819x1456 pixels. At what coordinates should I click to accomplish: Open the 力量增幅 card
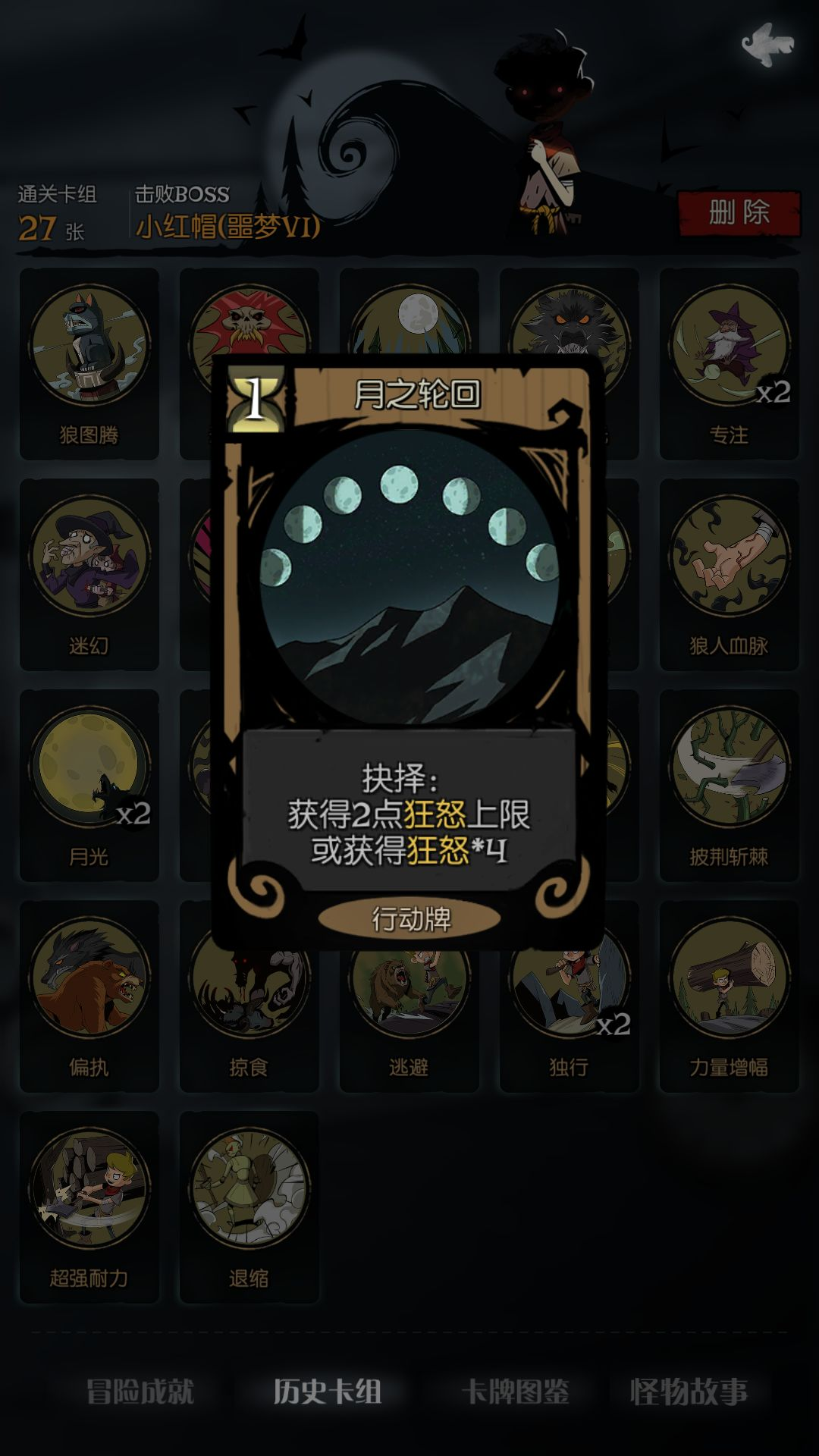point(729,995)
